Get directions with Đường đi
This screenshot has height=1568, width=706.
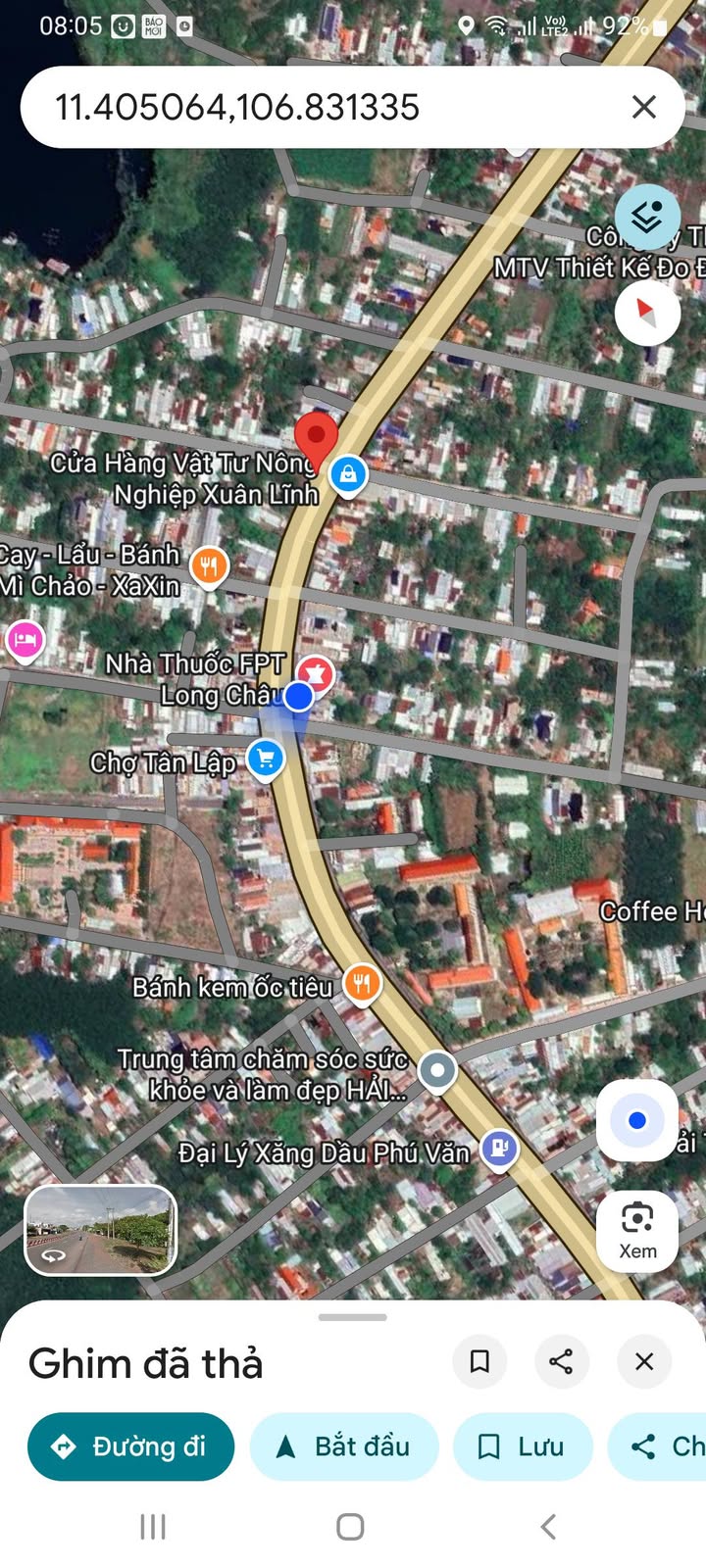tap(130, 1446)
